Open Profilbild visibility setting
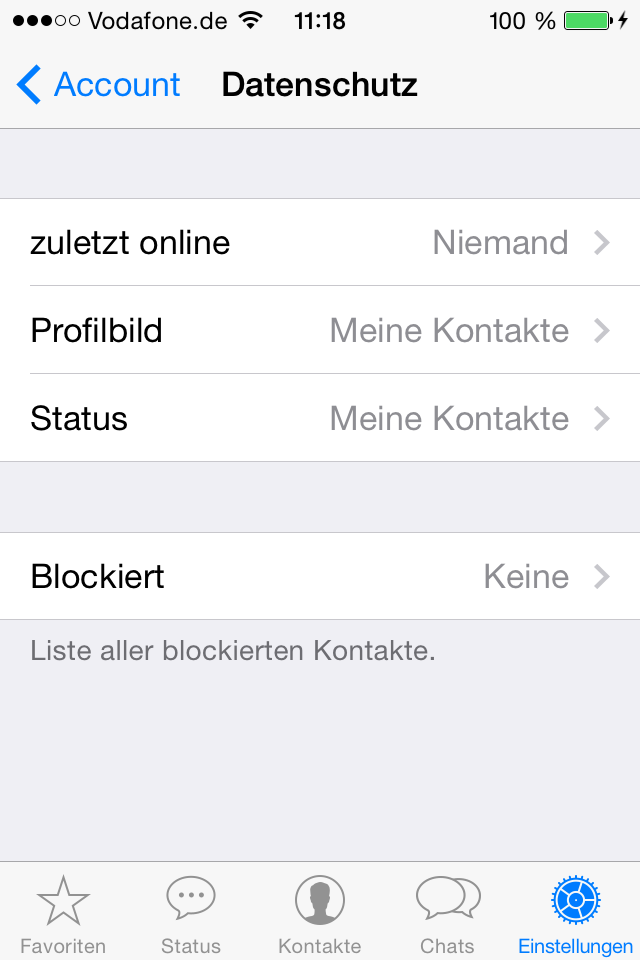This screenshot has width=640, height=960. [320, 331]
